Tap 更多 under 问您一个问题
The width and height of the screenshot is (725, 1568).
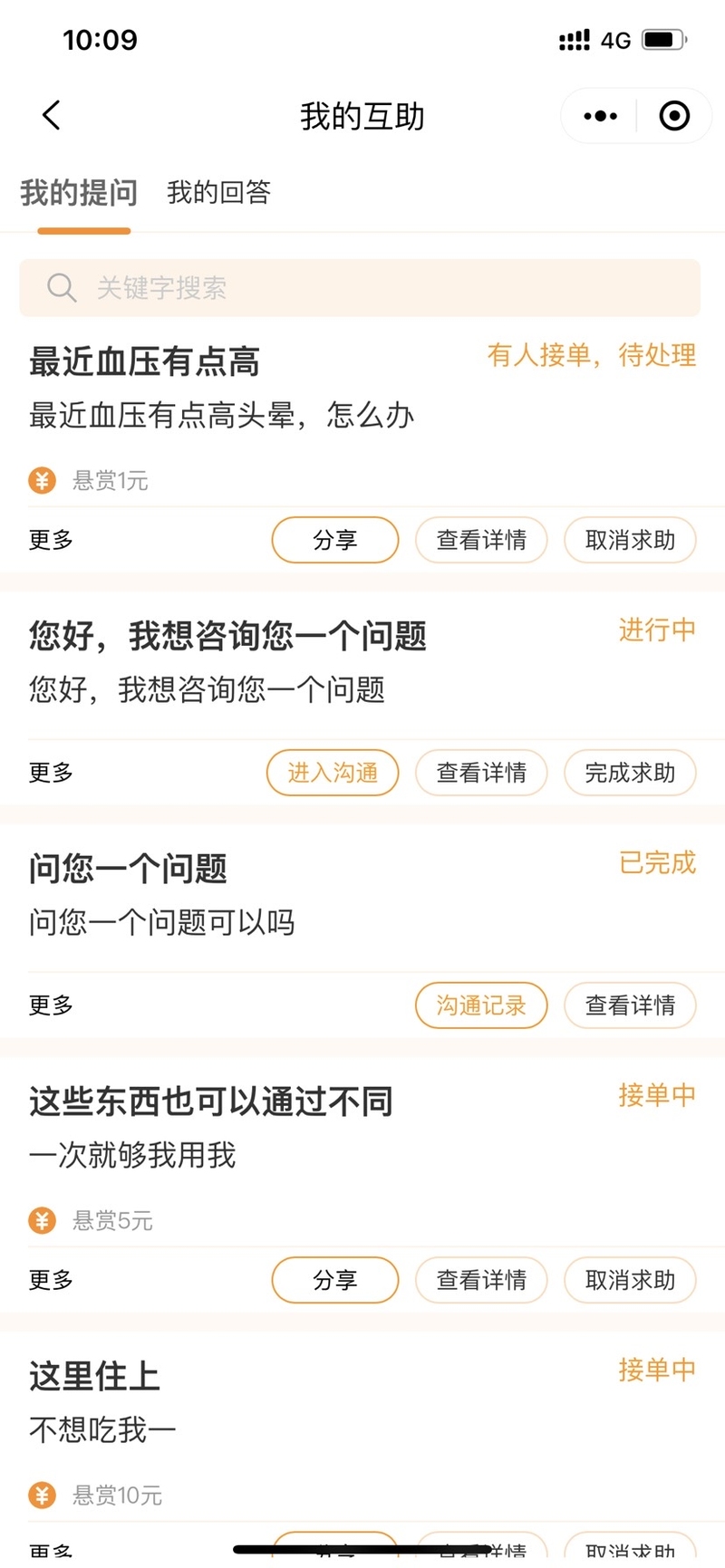click(51, 1005)
